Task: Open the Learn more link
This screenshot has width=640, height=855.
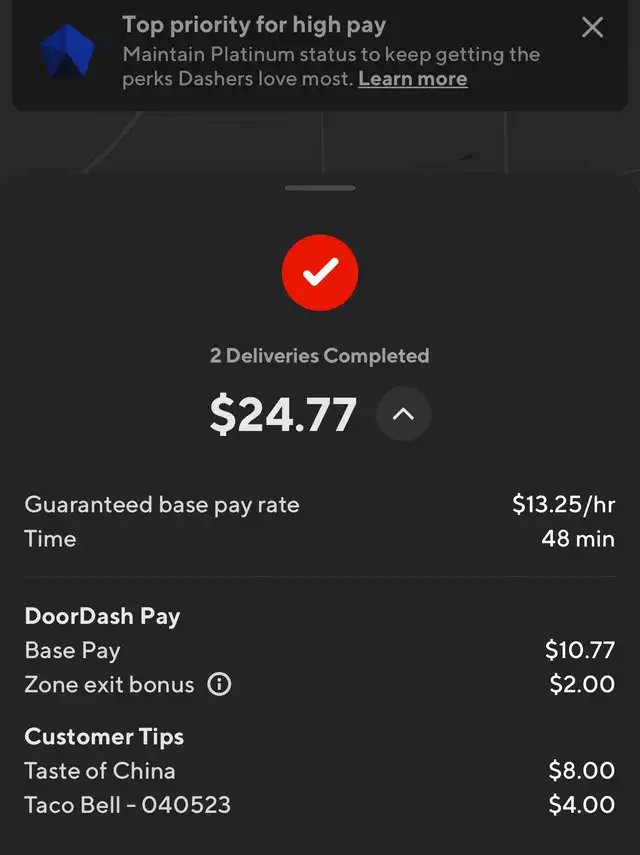Action: (x=412, y=79)
